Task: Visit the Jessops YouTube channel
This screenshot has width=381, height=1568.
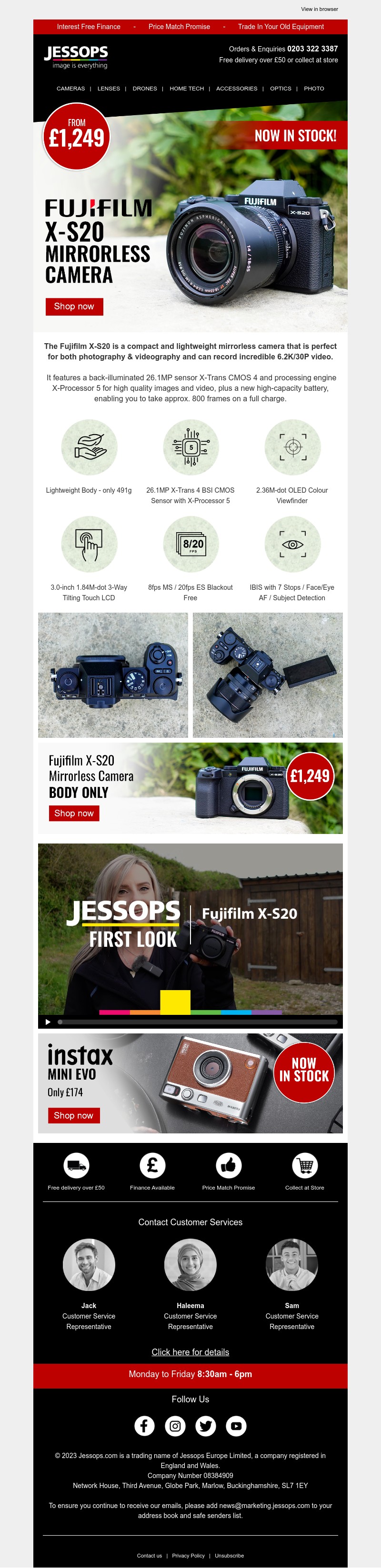Action: point(236,1426)
